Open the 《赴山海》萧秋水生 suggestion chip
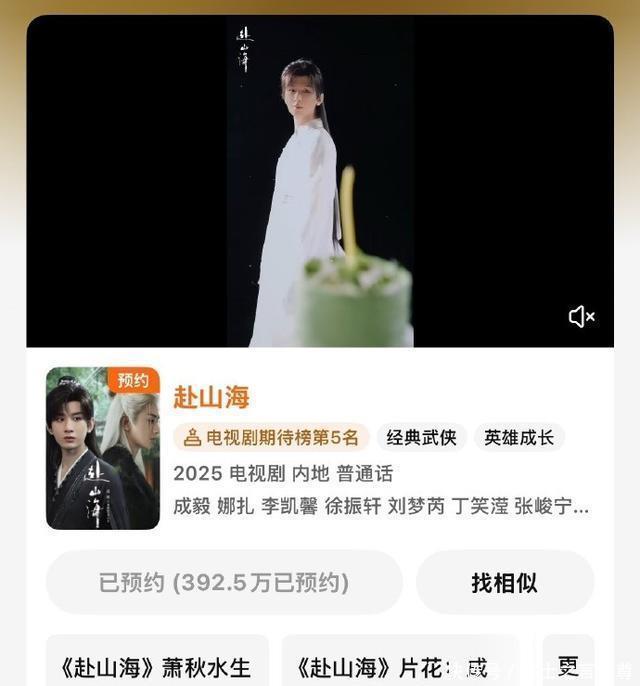Viewport: 640px width, 686px height. (157, 664)
